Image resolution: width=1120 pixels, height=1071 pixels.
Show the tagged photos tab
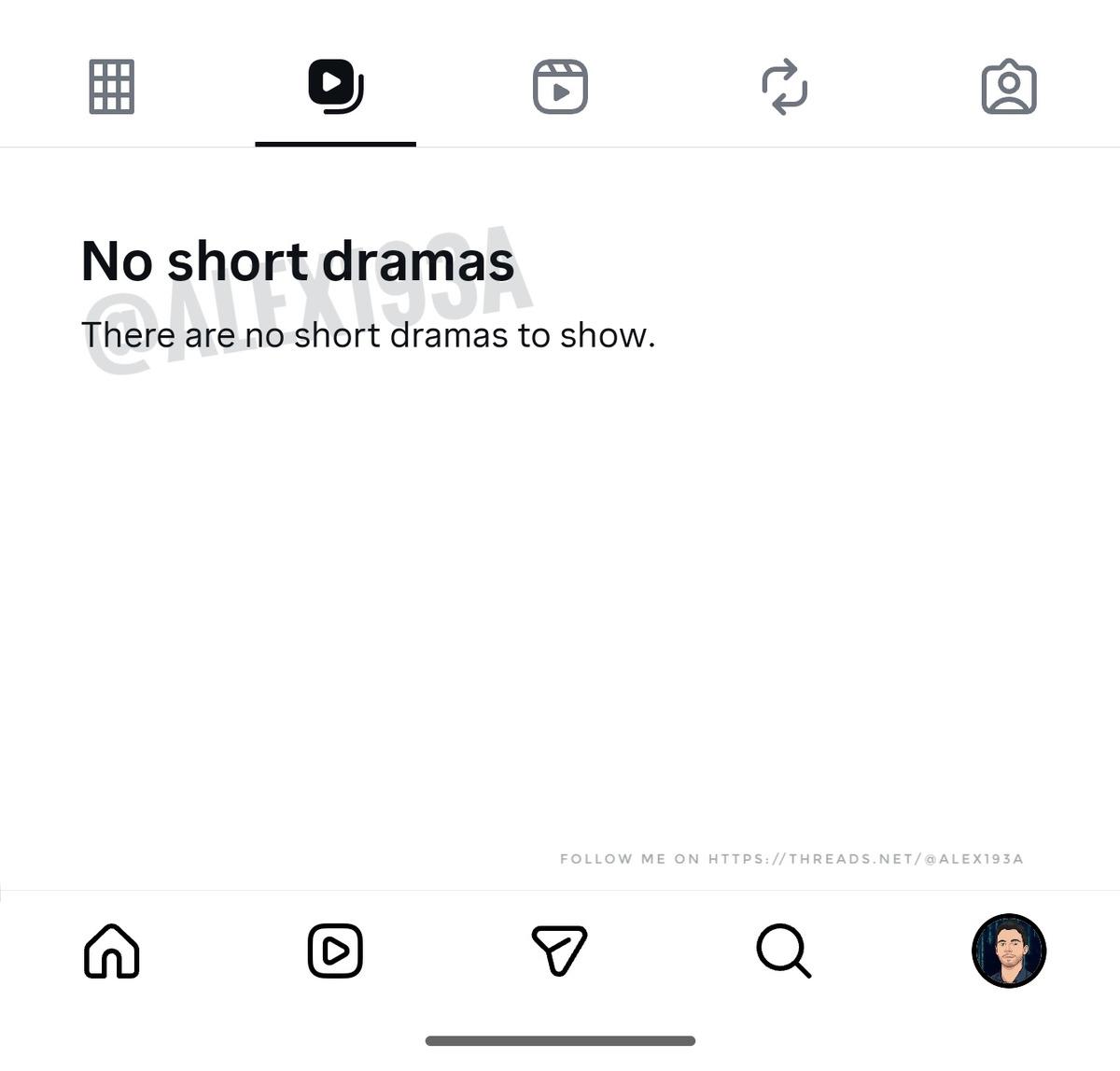tap(1009, 87)
